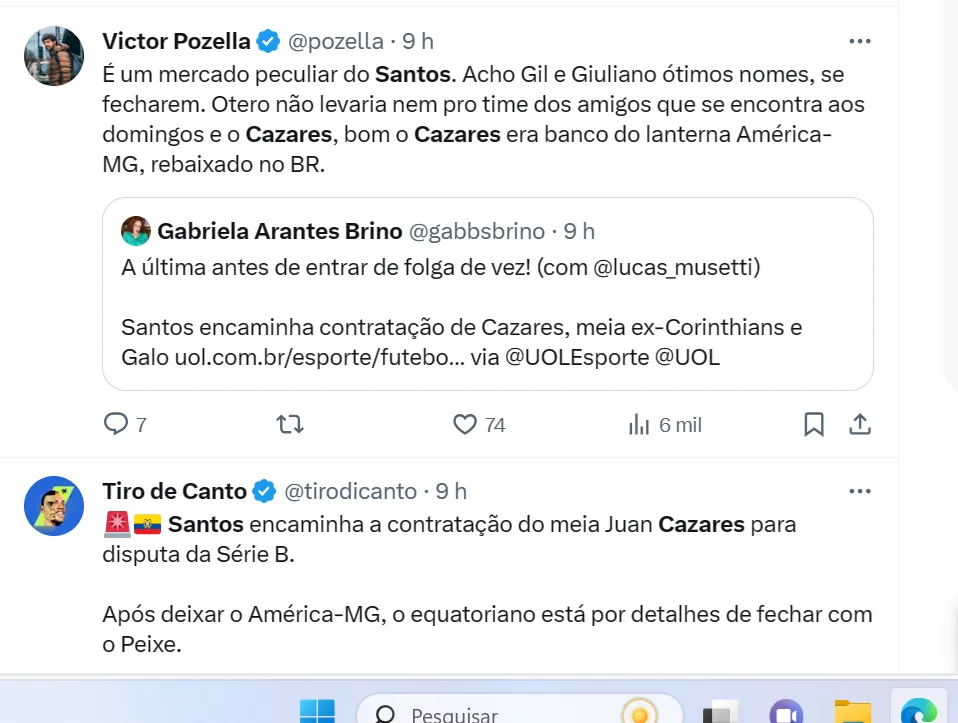Reply to Victor Pozella's post

click(x=117, y=425)
